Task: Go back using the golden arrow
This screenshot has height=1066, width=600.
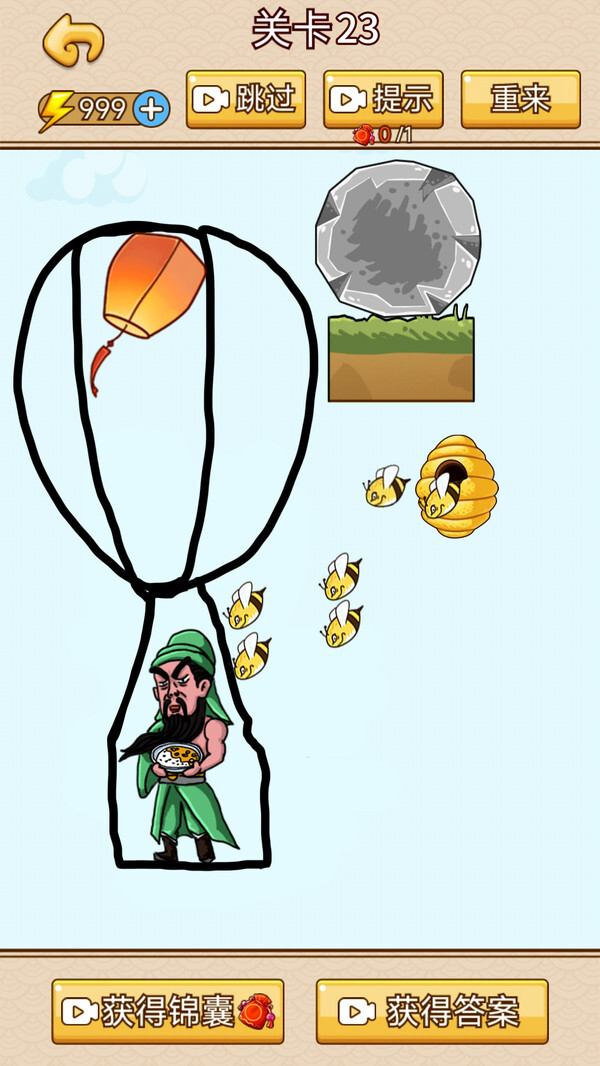Action: pos(73,40)
